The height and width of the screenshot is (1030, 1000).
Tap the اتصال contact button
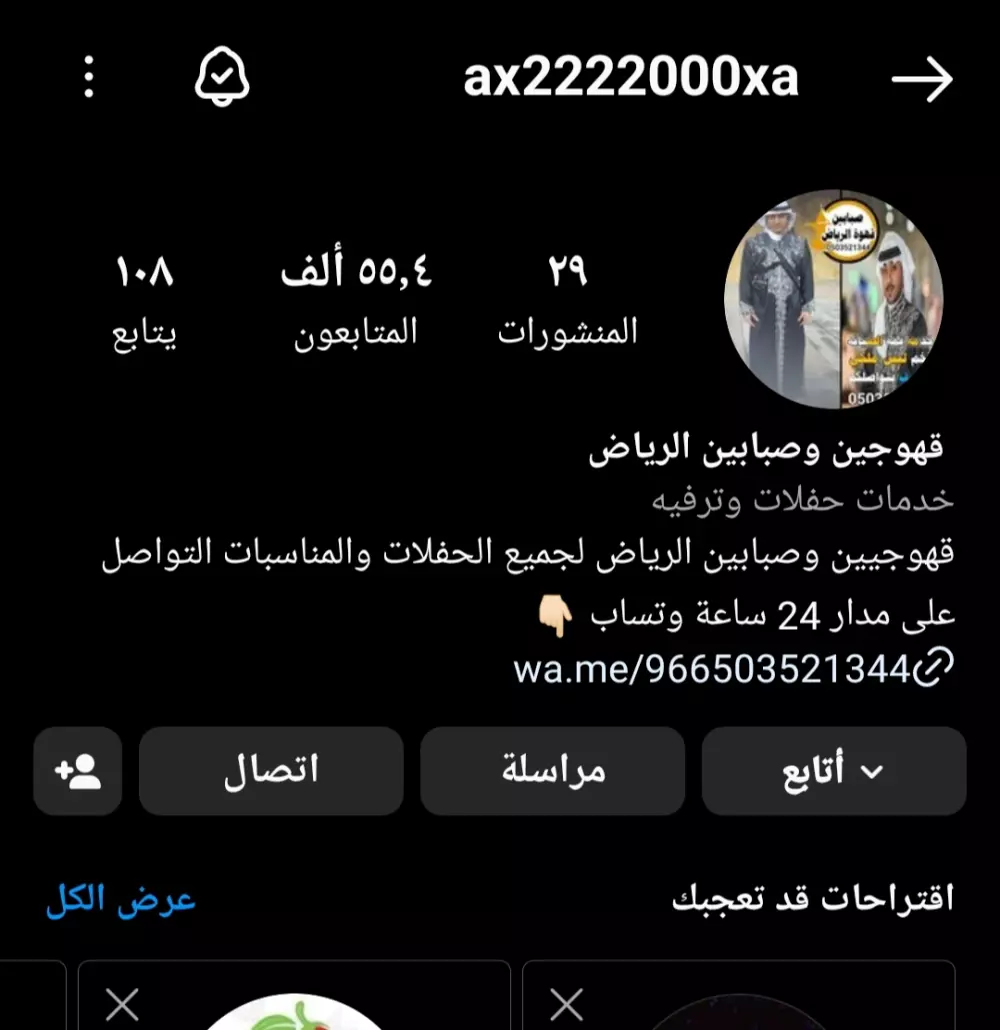coord(271,770)
